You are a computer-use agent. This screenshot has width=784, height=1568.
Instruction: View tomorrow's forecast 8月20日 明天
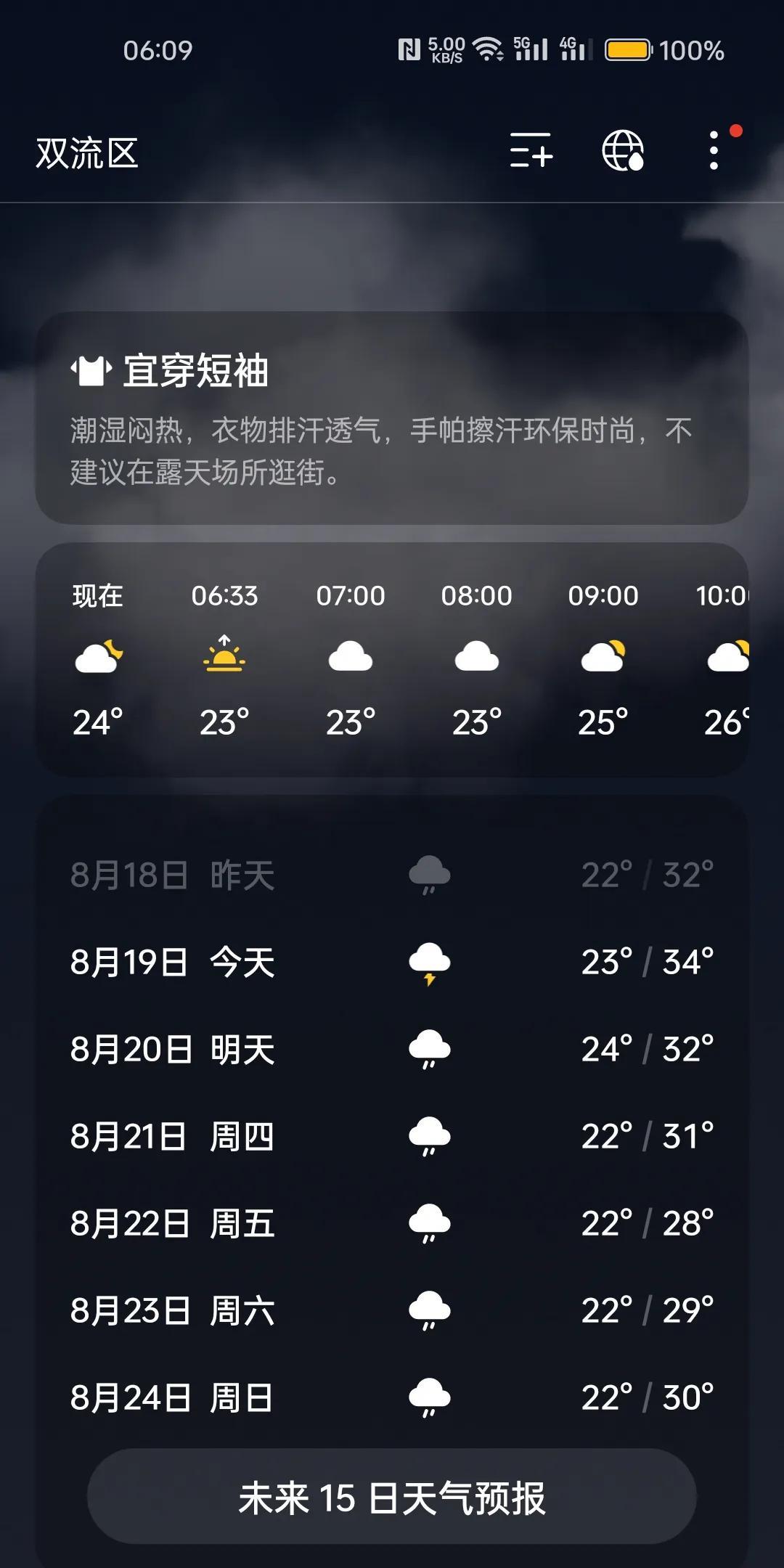[x=392, y=1049]
